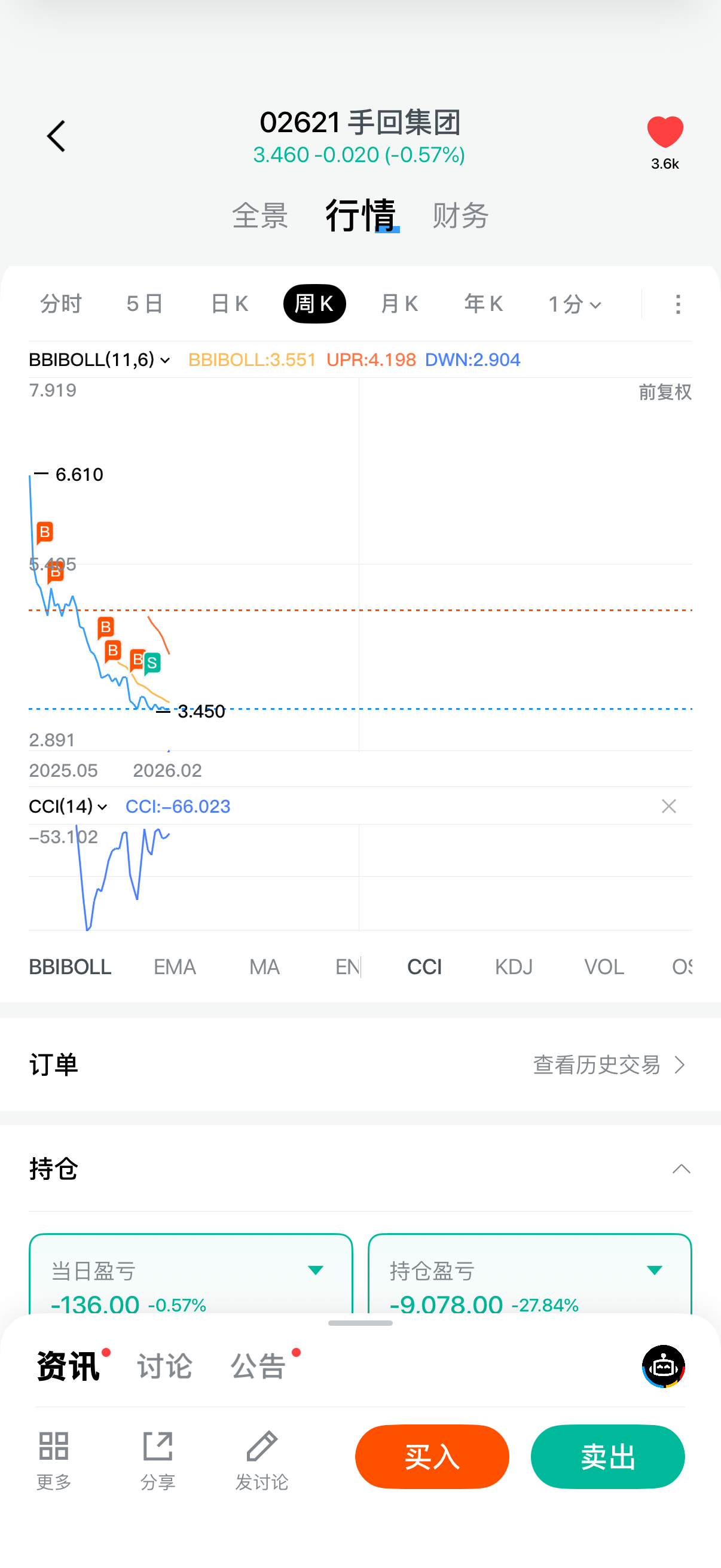Image resolution: width=721 pixels, height=1568 pixels.
Task: Collapse the 持仓 section
Action: (x=681, y=1169)
